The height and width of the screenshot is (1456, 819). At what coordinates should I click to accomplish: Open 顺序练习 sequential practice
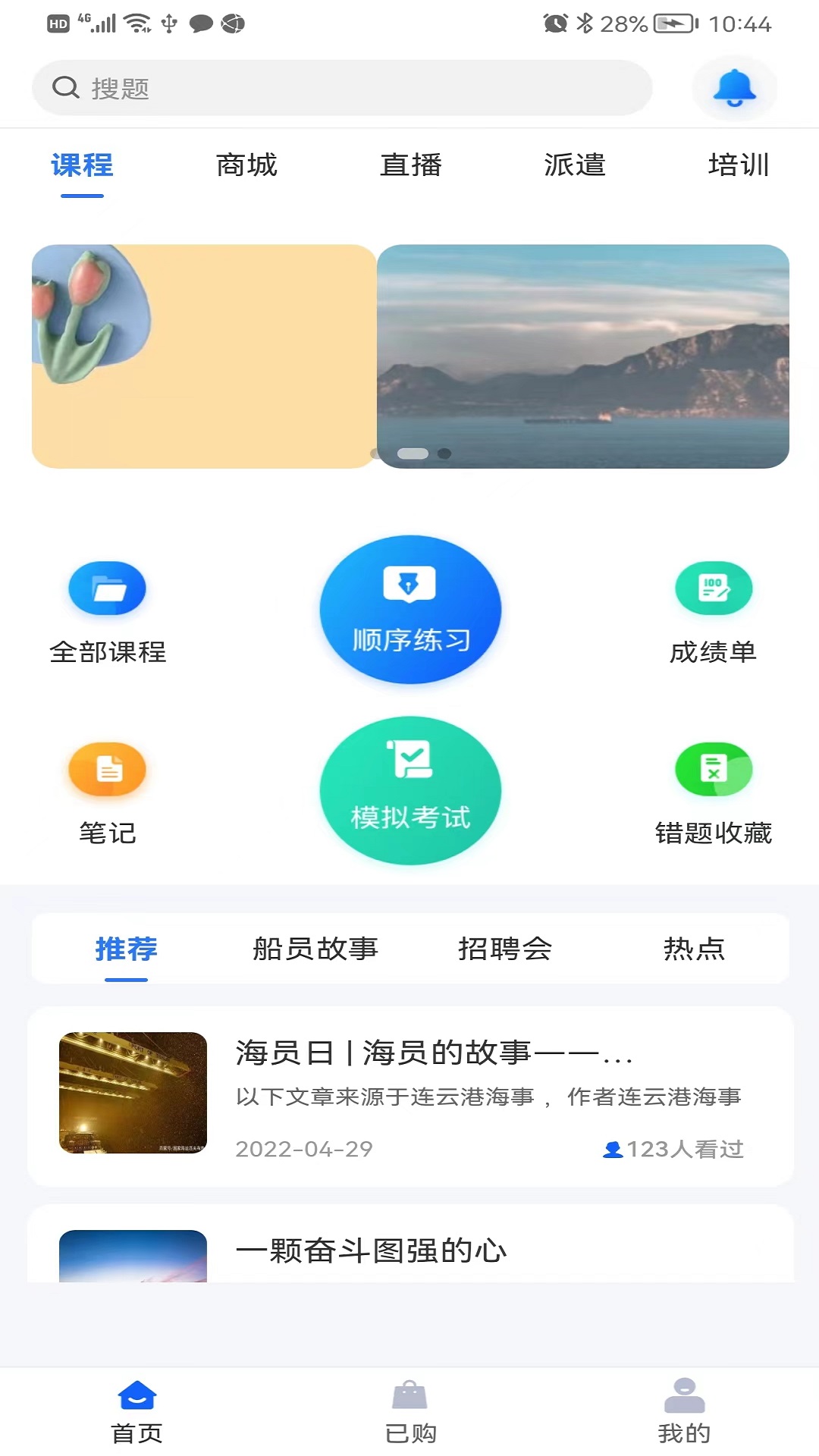(x=410, y=610)
